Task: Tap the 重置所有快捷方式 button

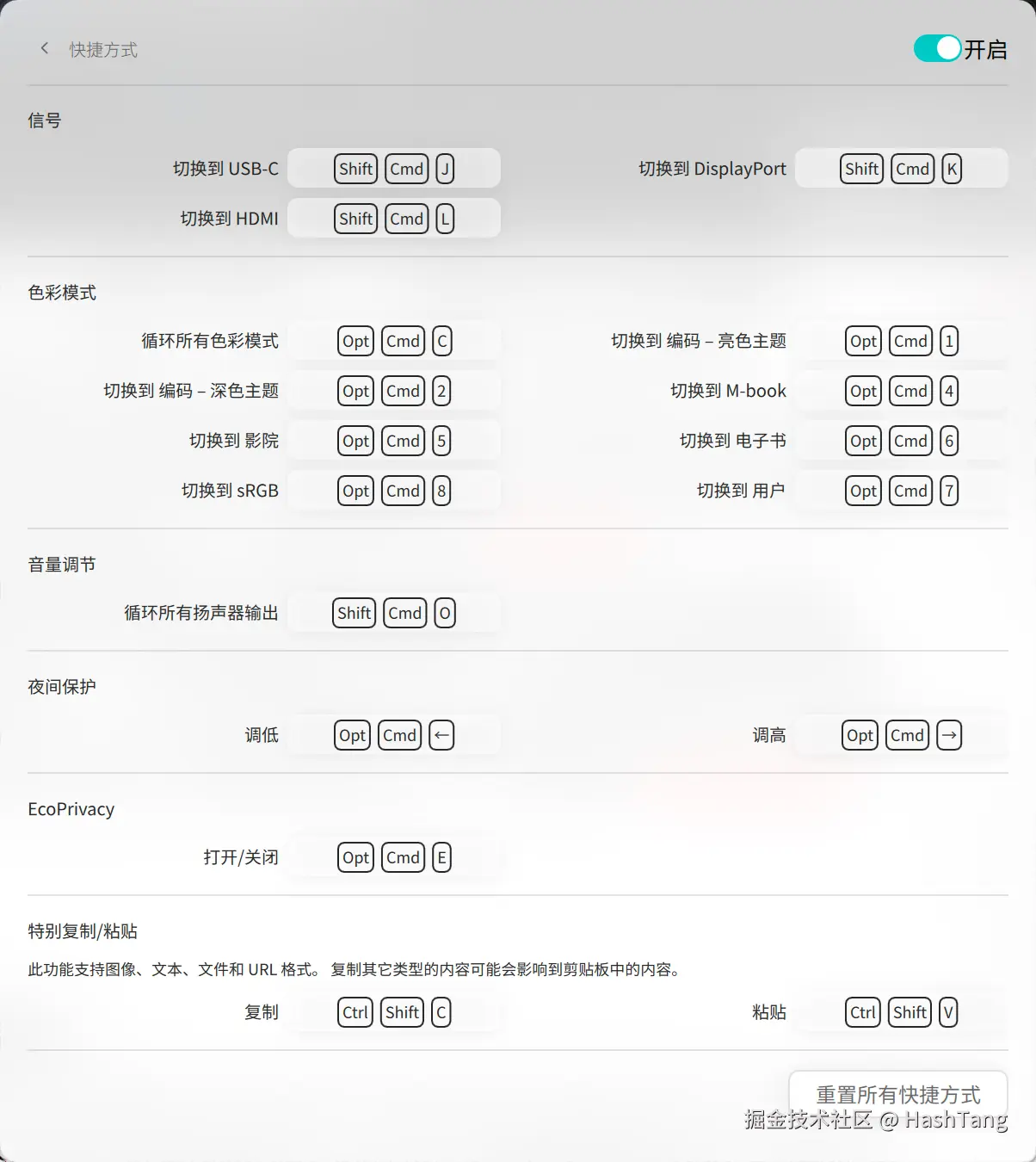Action: point(897,1094)
